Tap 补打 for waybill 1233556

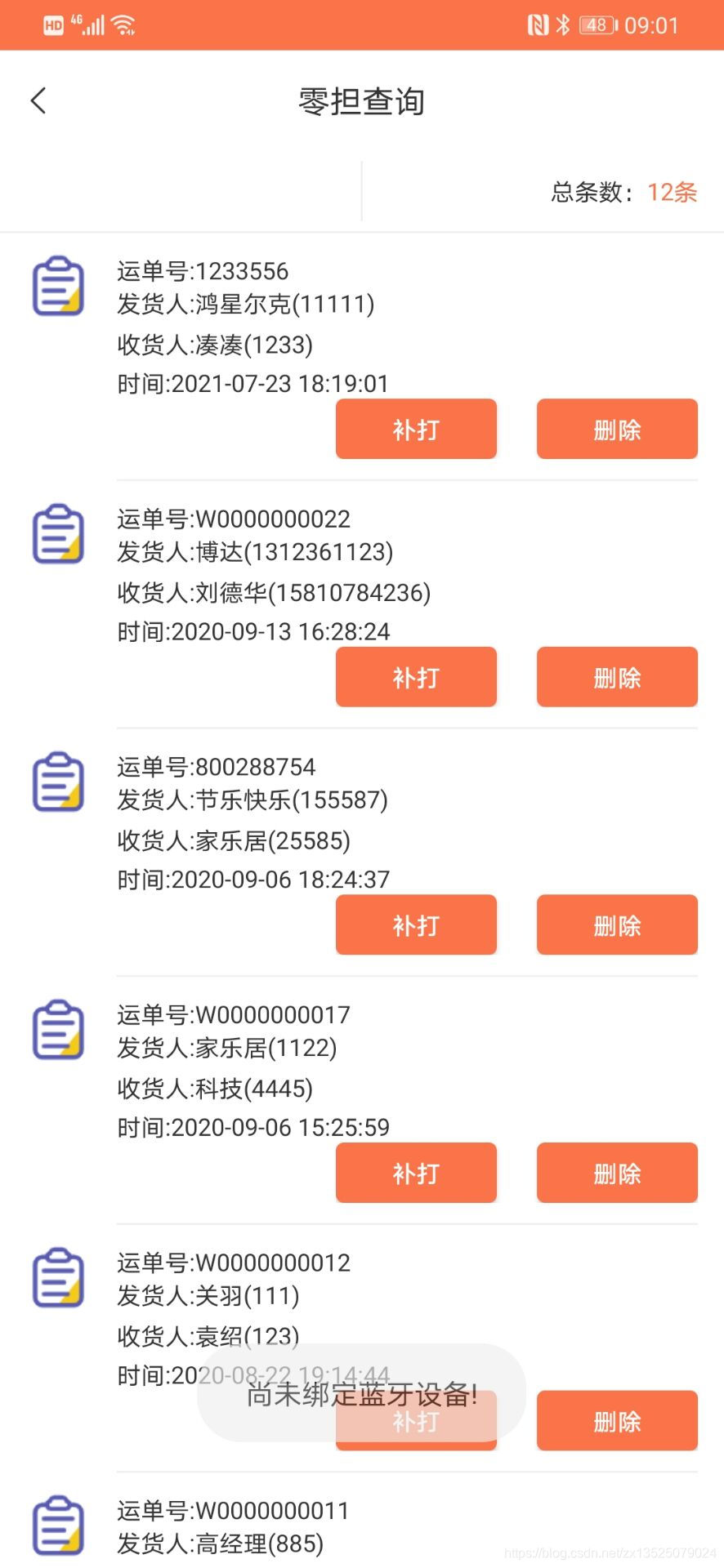[416, 429]
